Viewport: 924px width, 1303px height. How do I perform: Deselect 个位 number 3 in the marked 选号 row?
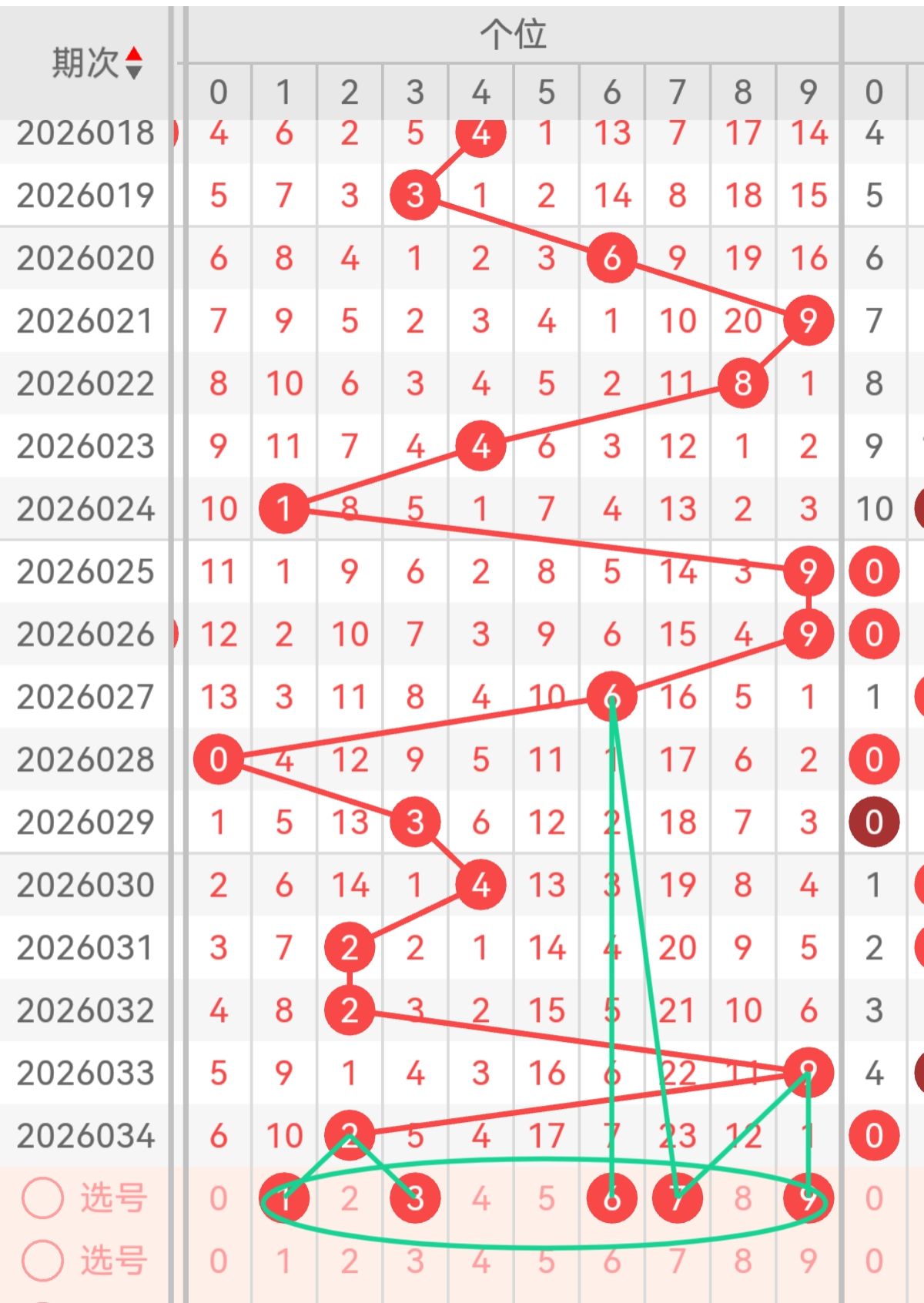[x=415, y=1199]
